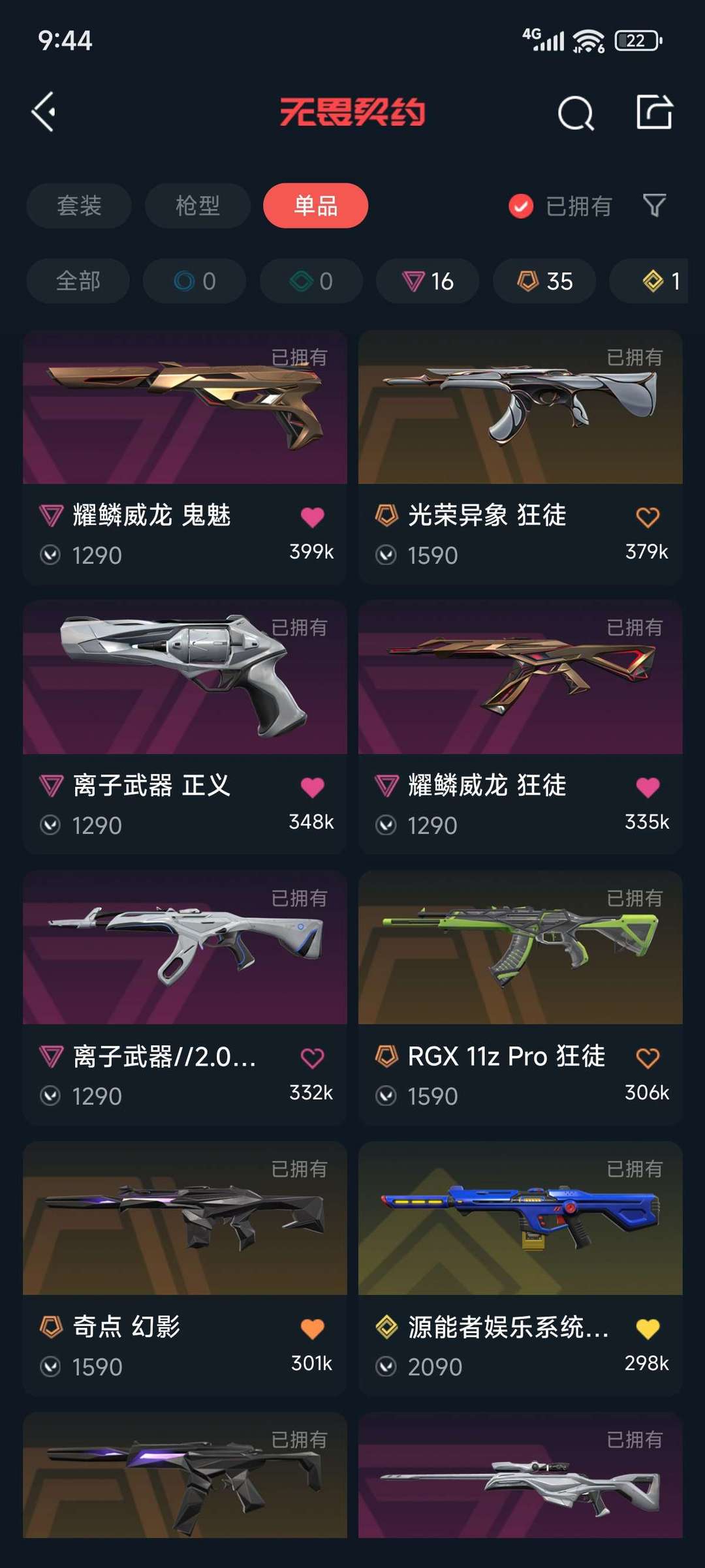Open the 离子武器 正义 skin card
The height and width of the screenshot is (1568, 705).
click(185, 728)
